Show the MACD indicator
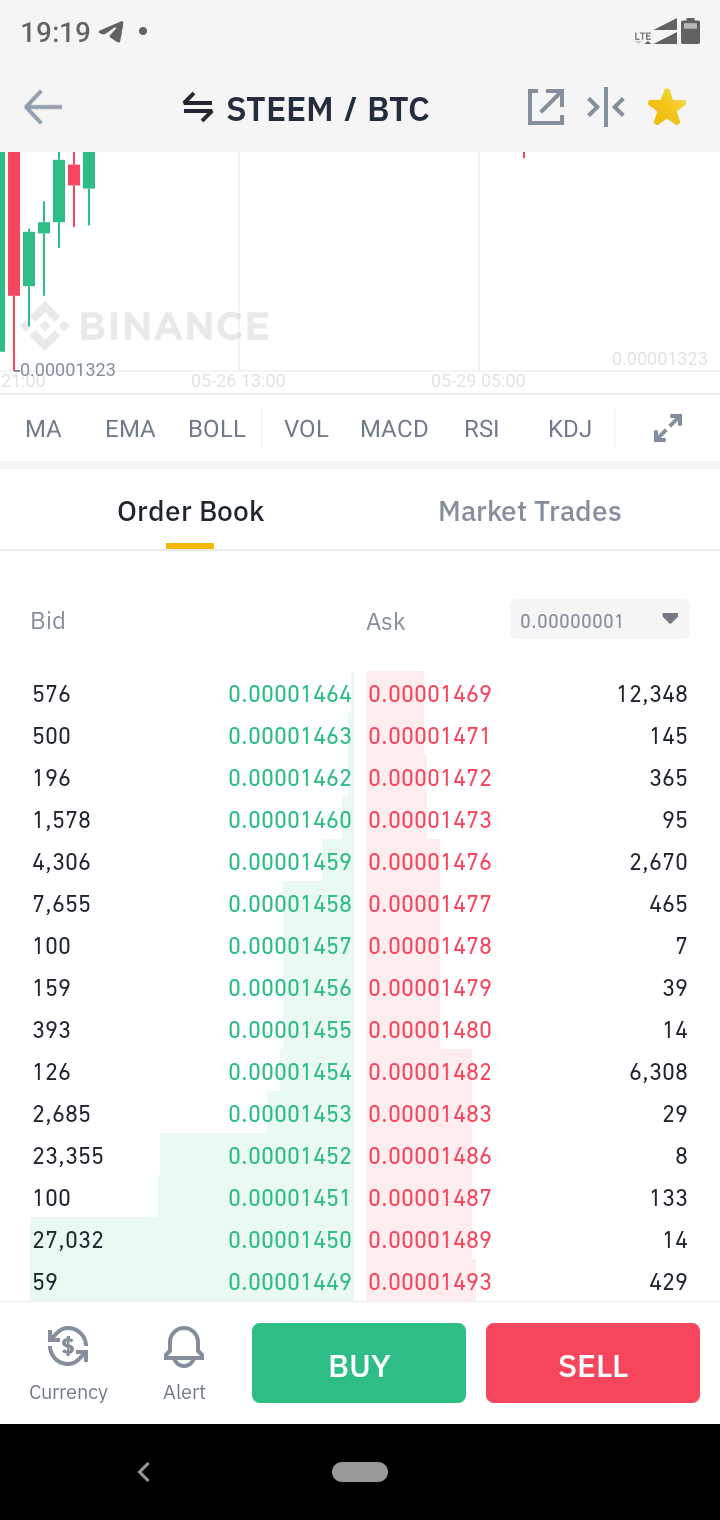Viewport: 720px width, 1520px height. [394, 429]
